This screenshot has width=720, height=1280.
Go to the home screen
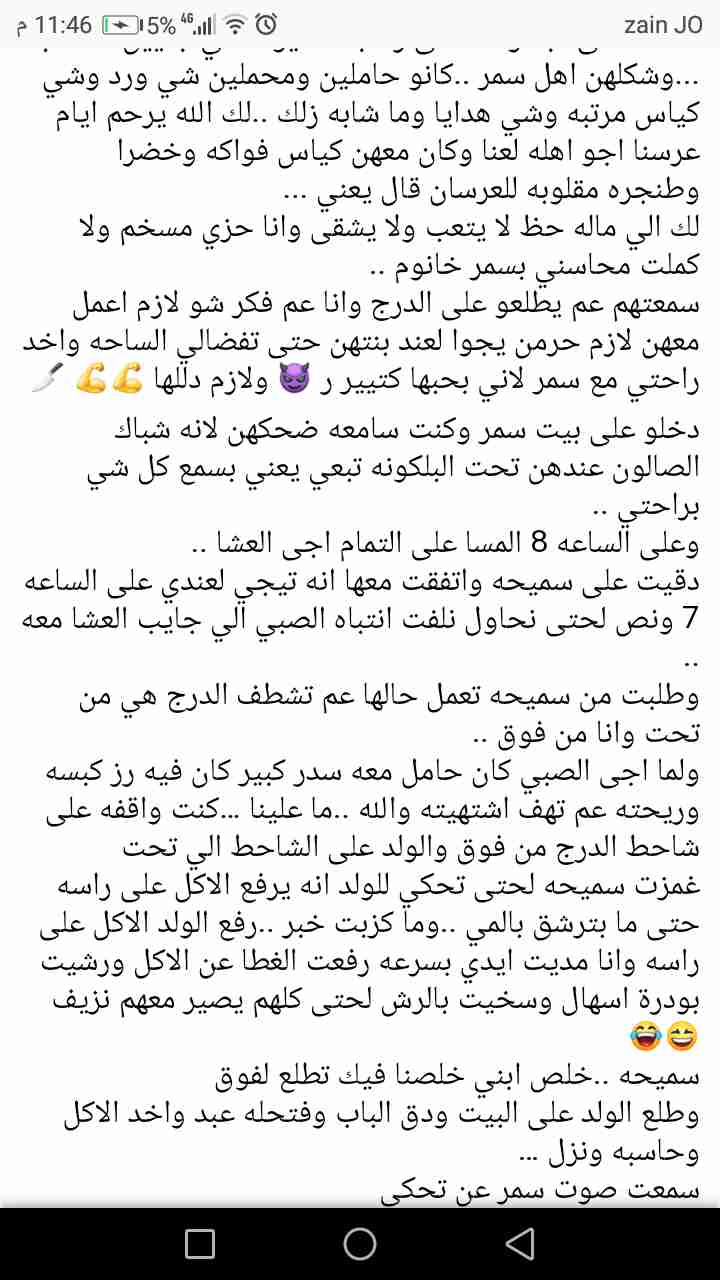point(360,1243)
